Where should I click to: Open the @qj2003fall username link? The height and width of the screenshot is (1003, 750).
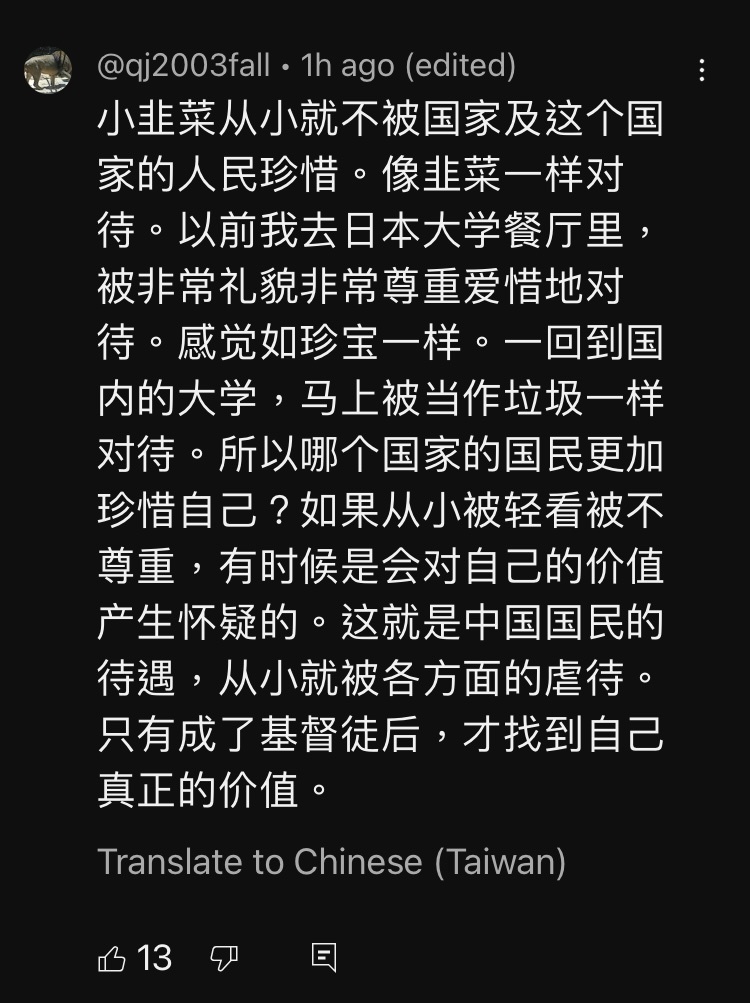click(184, 67)
